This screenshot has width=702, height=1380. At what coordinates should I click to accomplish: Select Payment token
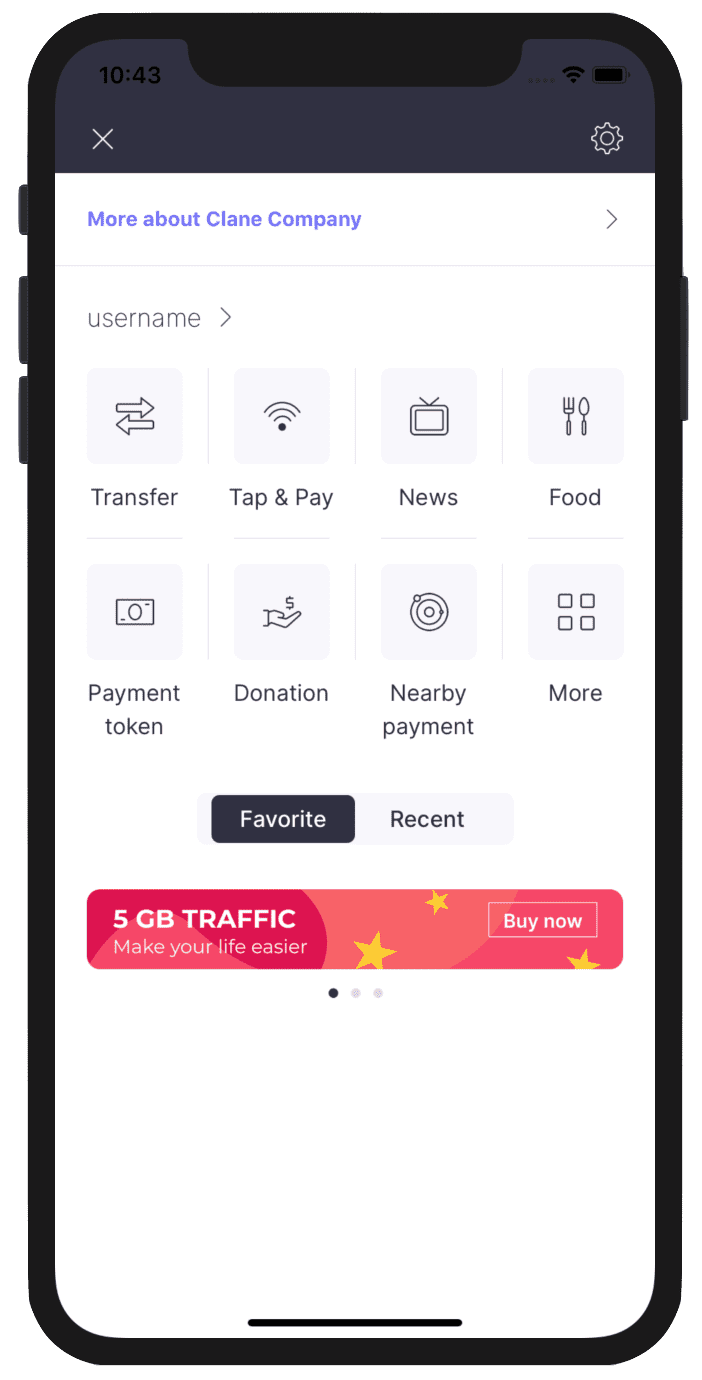coord(135,613)
